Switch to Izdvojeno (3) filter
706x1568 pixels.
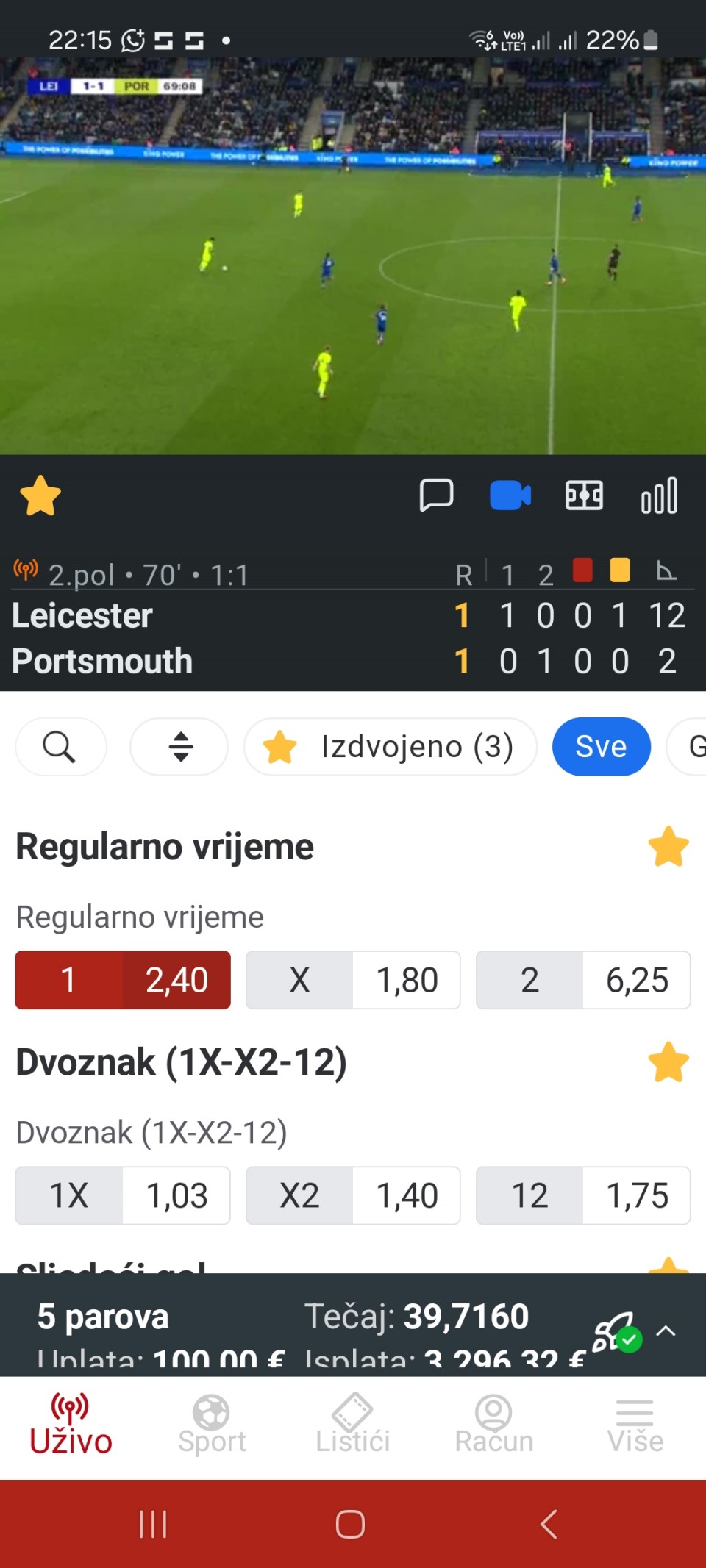click(x=391, y=747)
